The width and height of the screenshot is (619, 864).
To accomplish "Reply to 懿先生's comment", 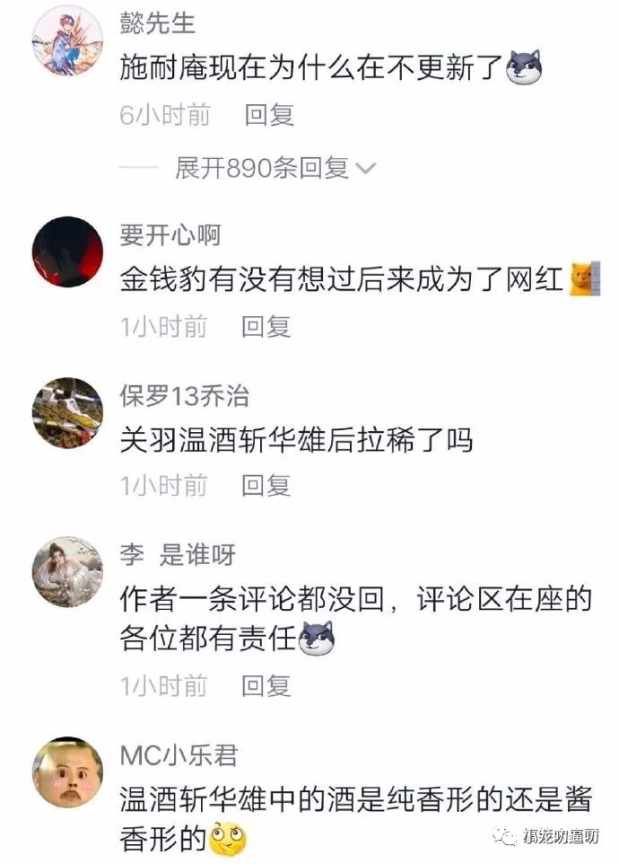I will 269,115.
